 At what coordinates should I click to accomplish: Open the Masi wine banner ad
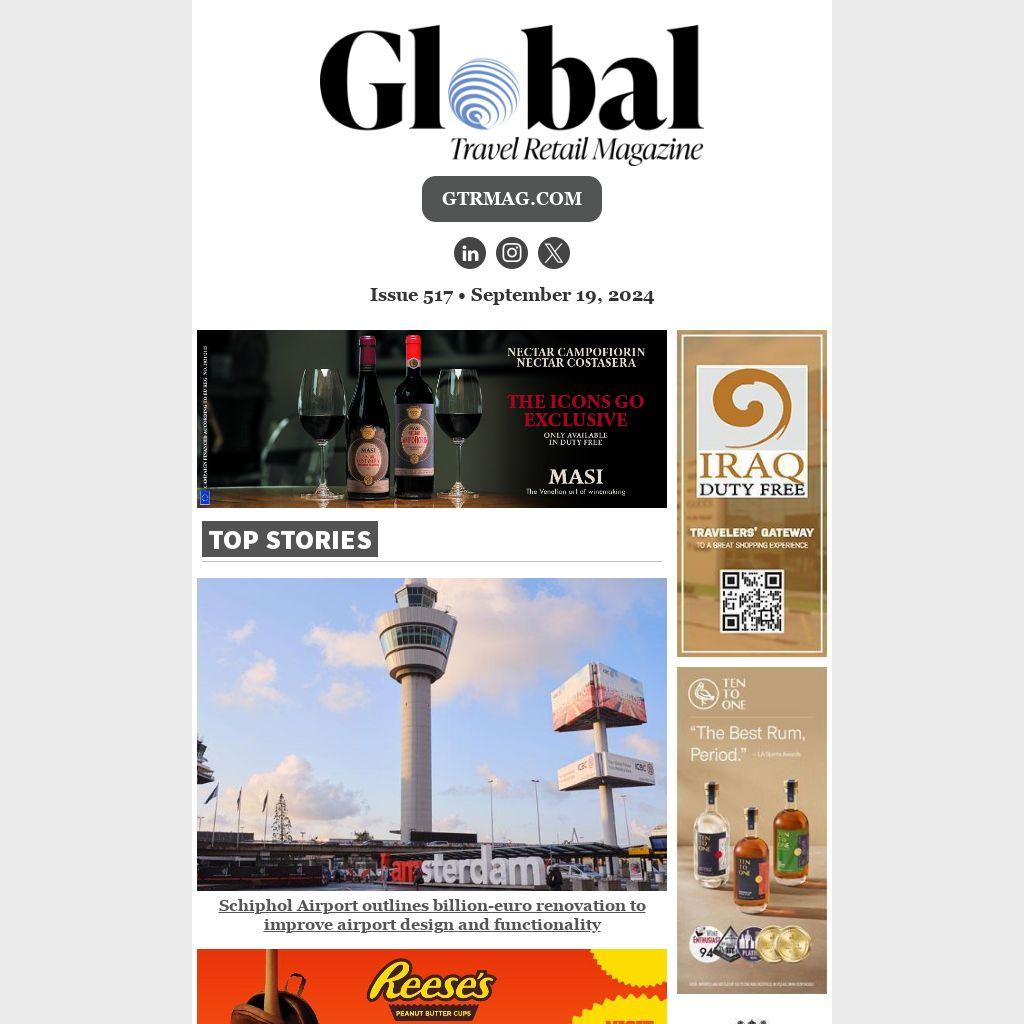tap(431, 419)
